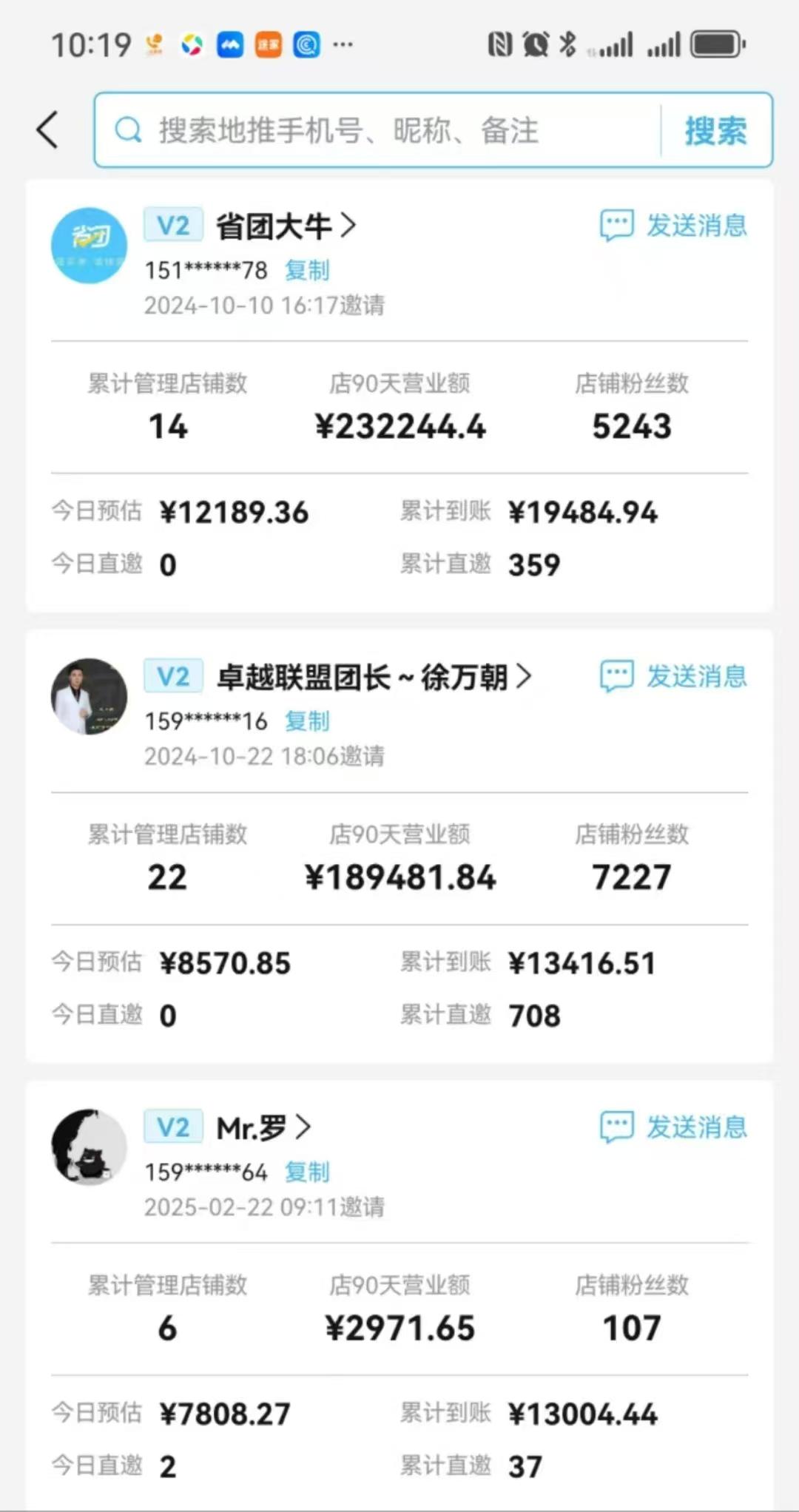This screenshot has height=1512, width=799.
Task: Send a message to 省团大牛
Action: click(673, 225)
